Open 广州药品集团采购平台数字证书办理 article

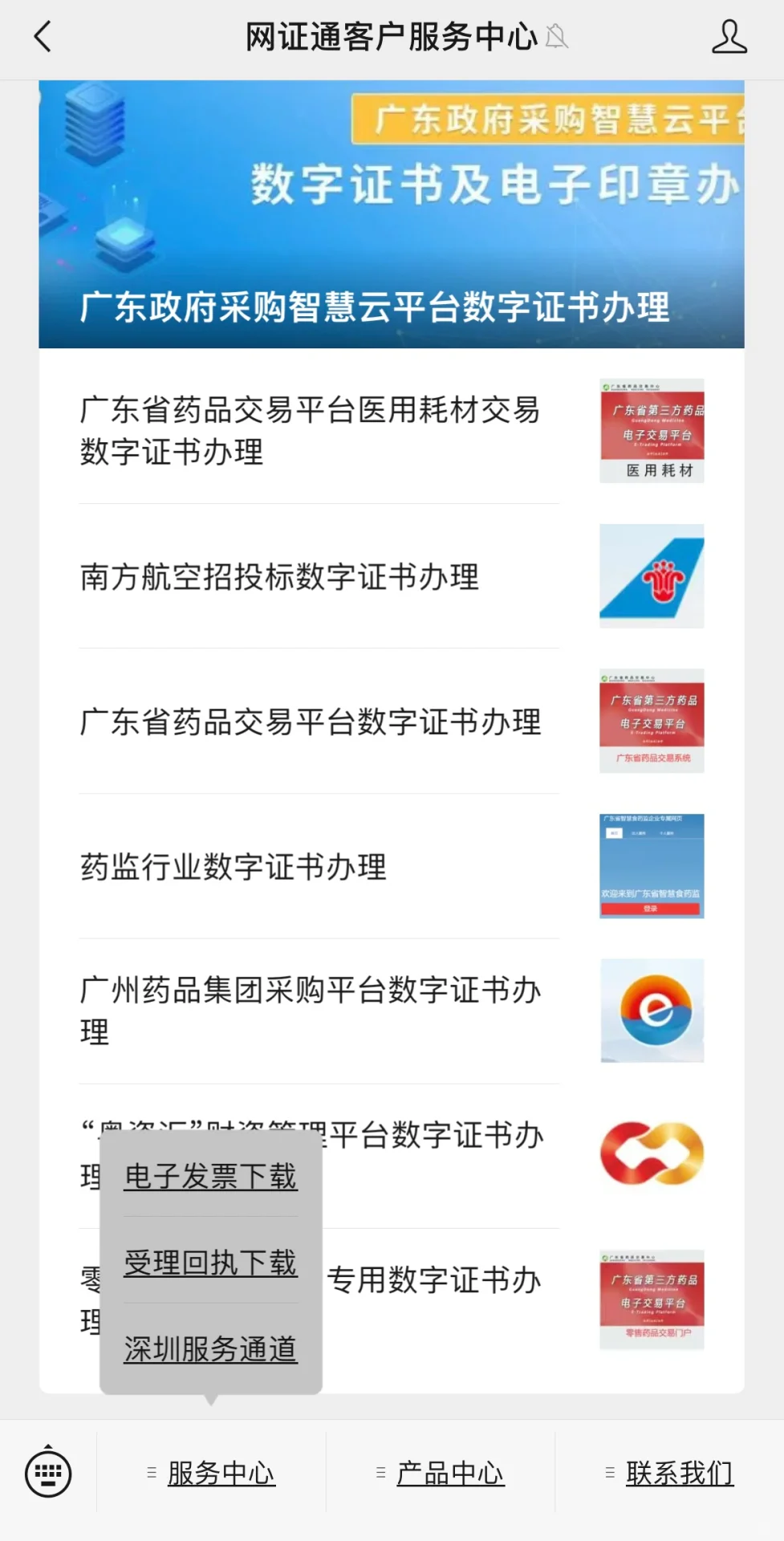[x=310, y=1010]
